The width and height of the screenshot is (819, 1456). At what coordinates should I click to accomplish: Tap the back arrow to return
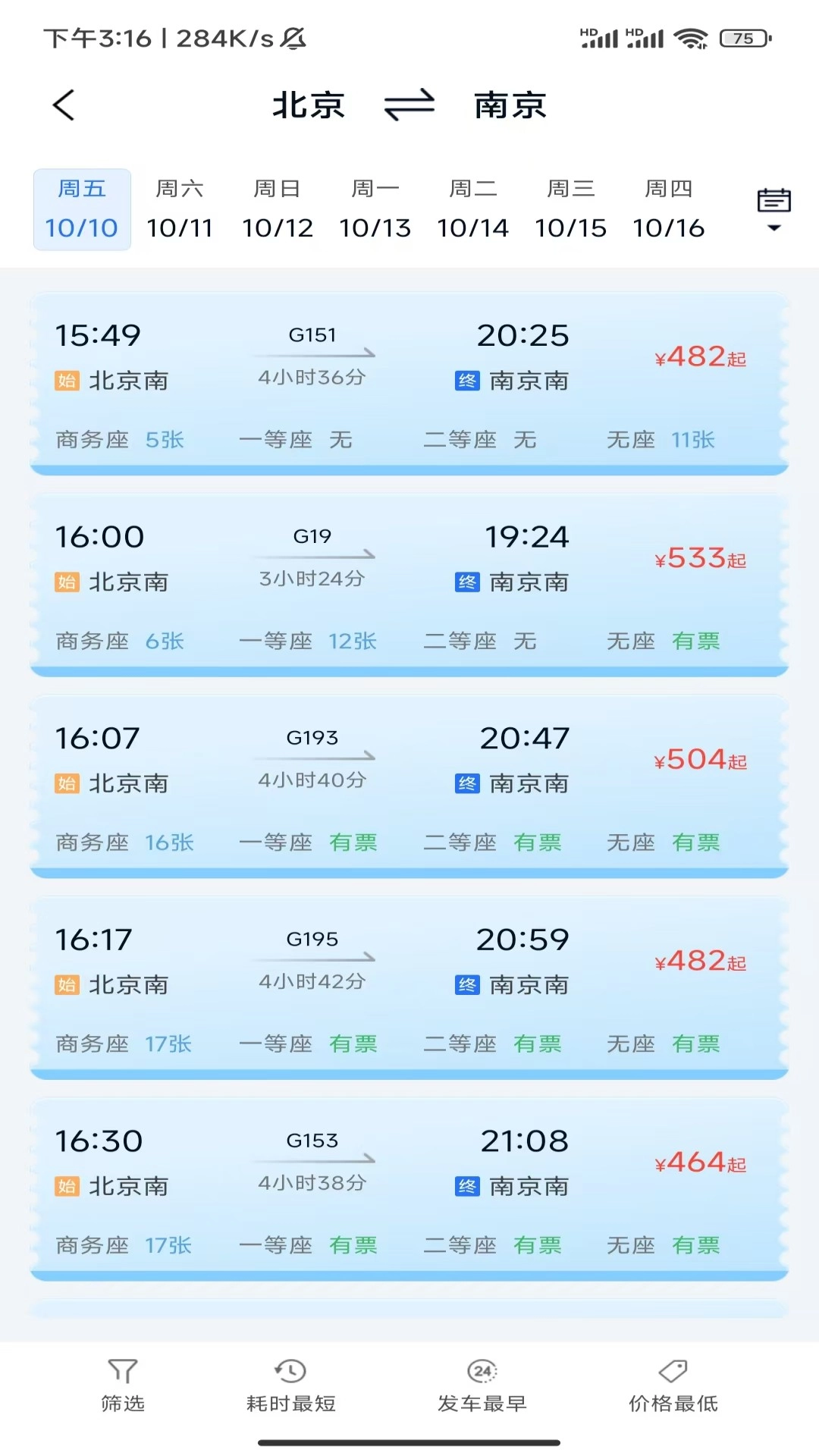(x=64, y=105)
